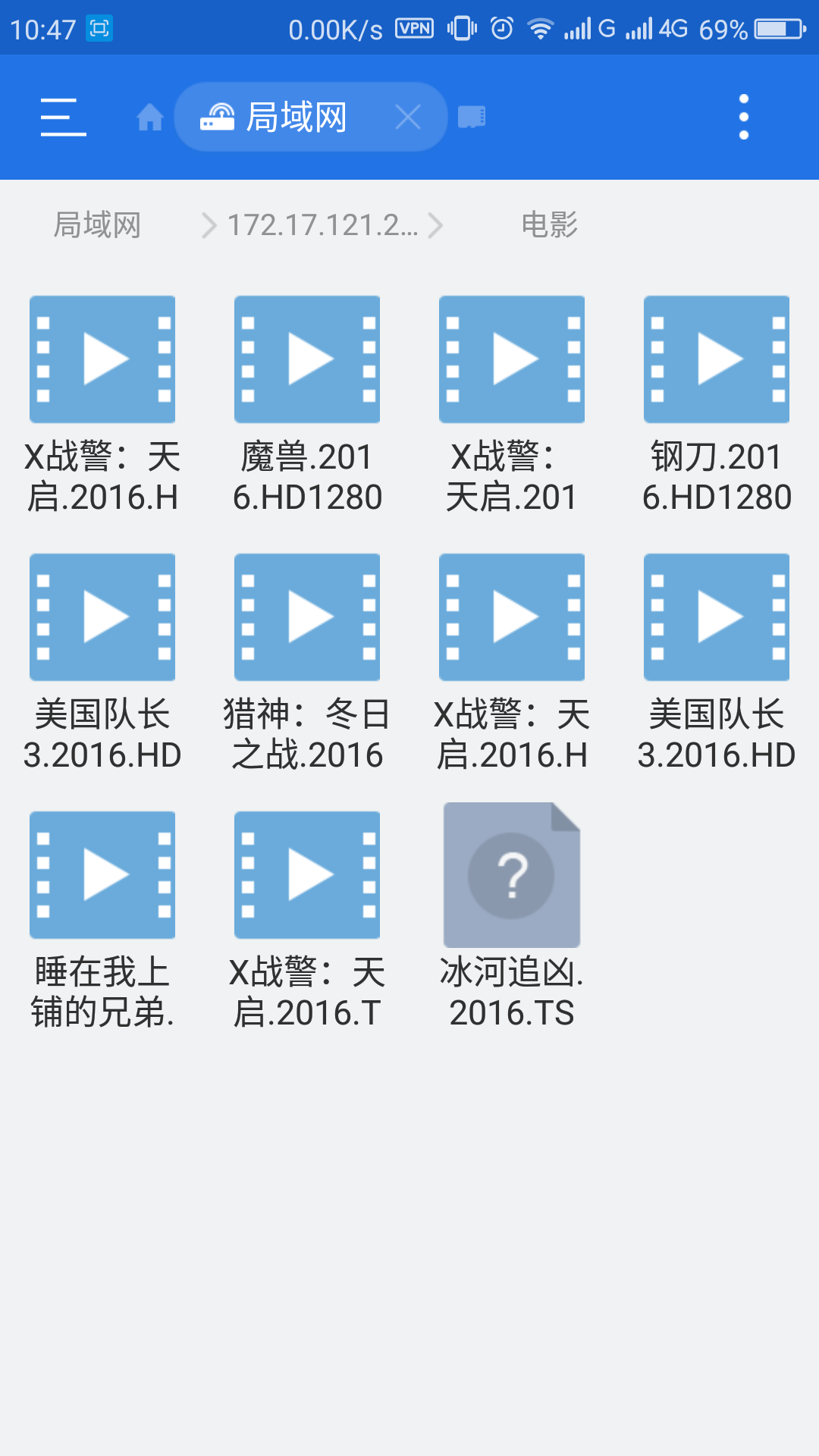Open the 172.17.121.2 server breadcrumb
Screen dimensions: 819x1456
point(322,224)
